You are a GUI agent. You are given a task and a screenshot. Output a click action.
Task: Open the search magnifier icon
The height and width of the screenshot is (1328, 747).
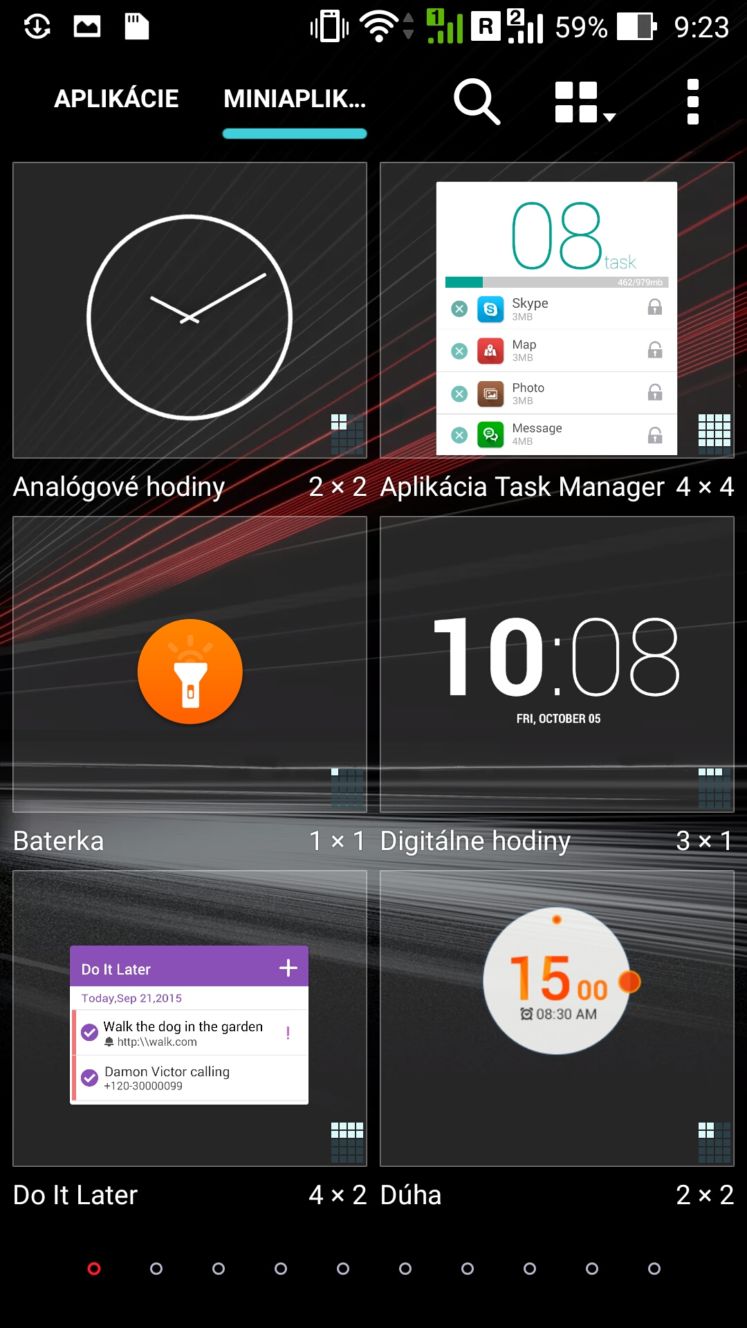coord(476,102)
